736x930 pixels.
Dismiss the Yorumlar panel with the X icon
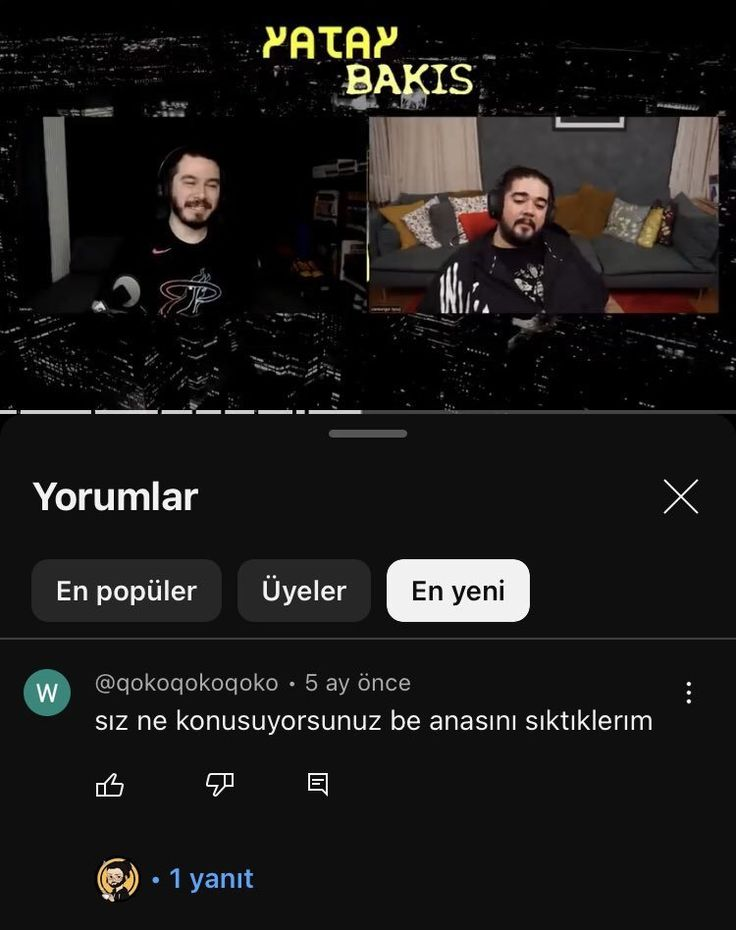[x=681, y=495]
